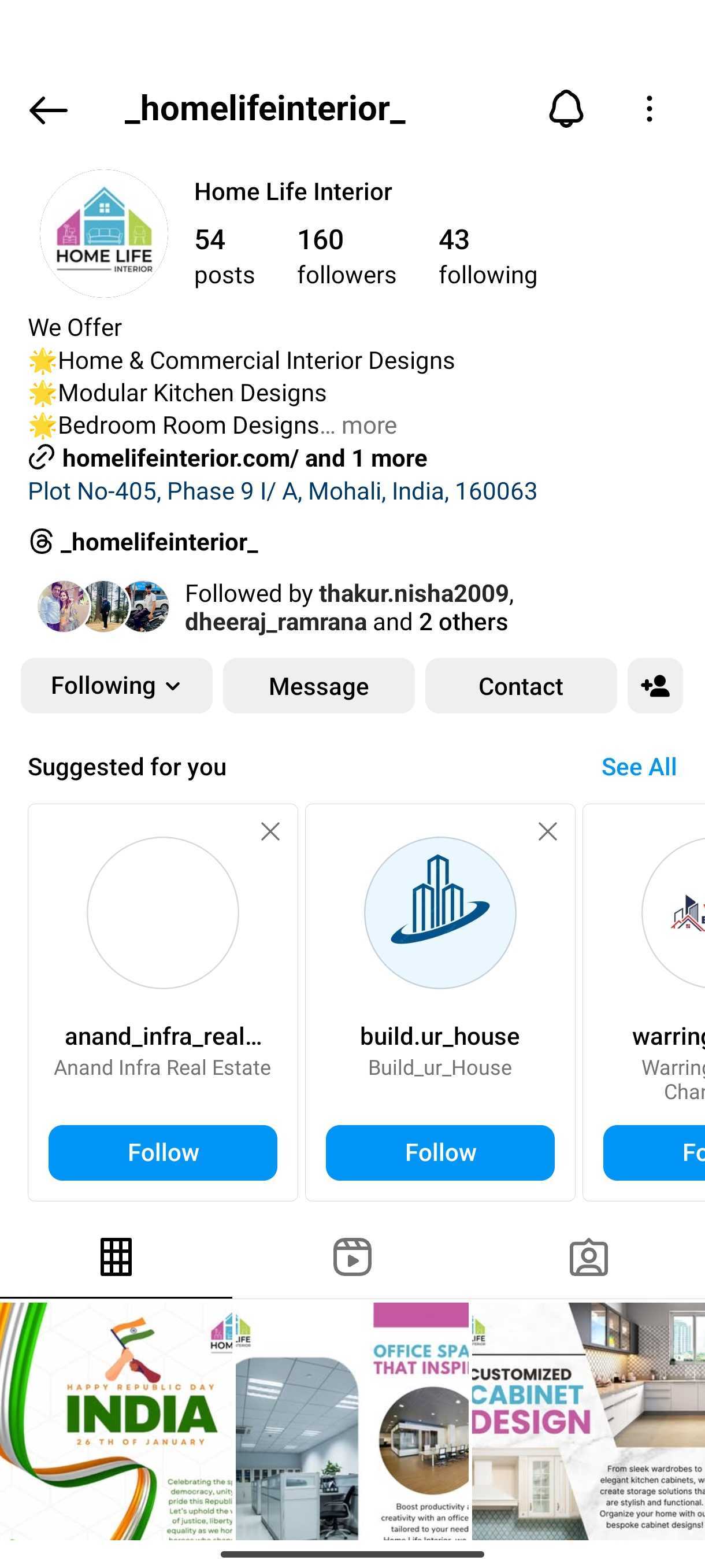Open the _homelifeinterior_ Threads profile
705x1568 pixels.
(x=143, y=542)
